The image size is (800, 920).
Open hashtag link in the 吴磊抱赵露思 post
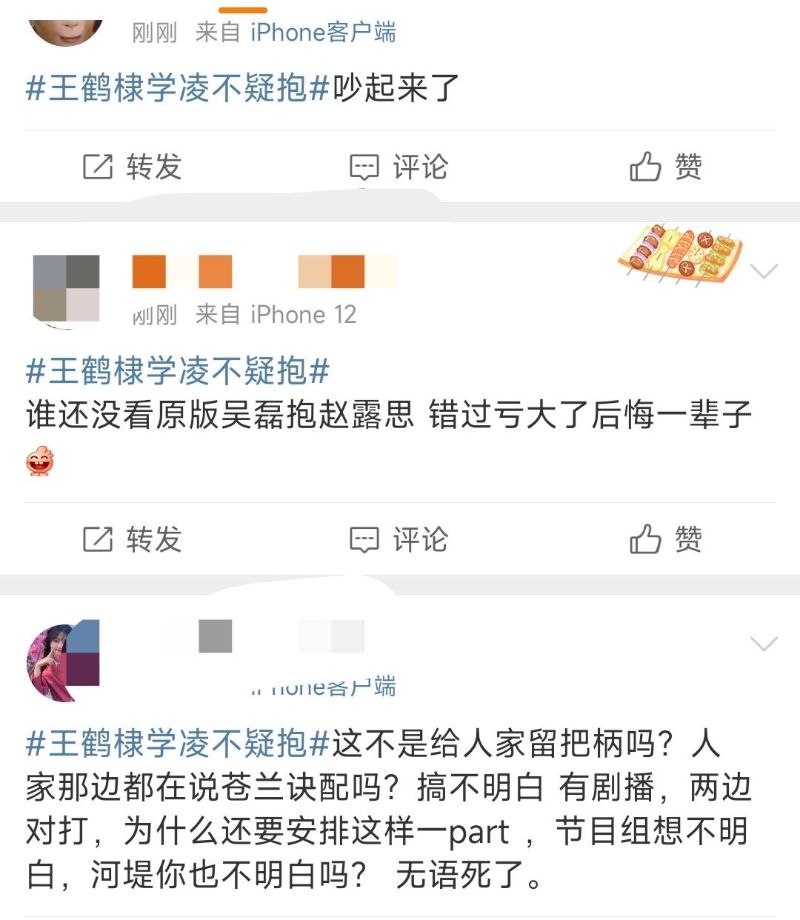tap(177, 372)
